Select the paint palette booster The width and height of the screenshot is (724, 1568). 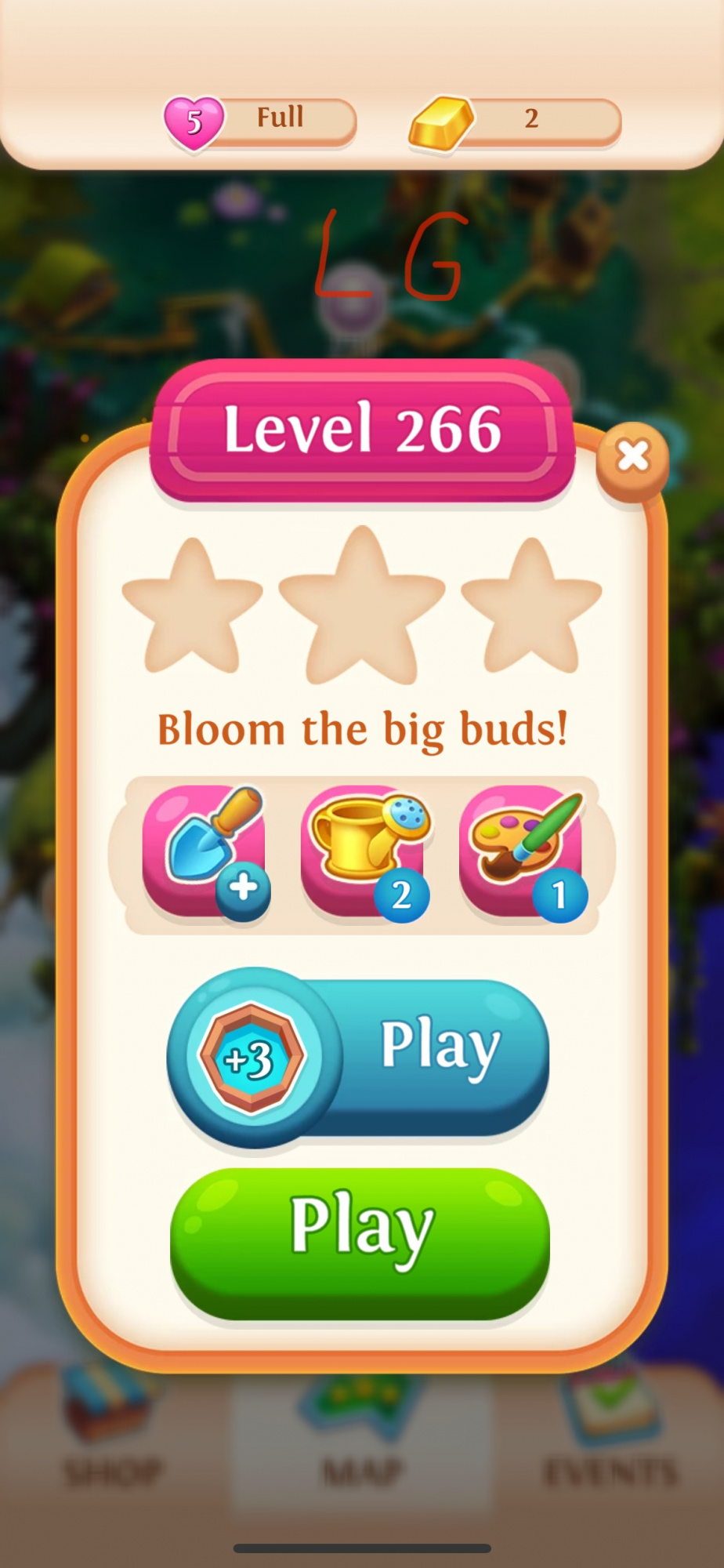click(x=521, y=852)
